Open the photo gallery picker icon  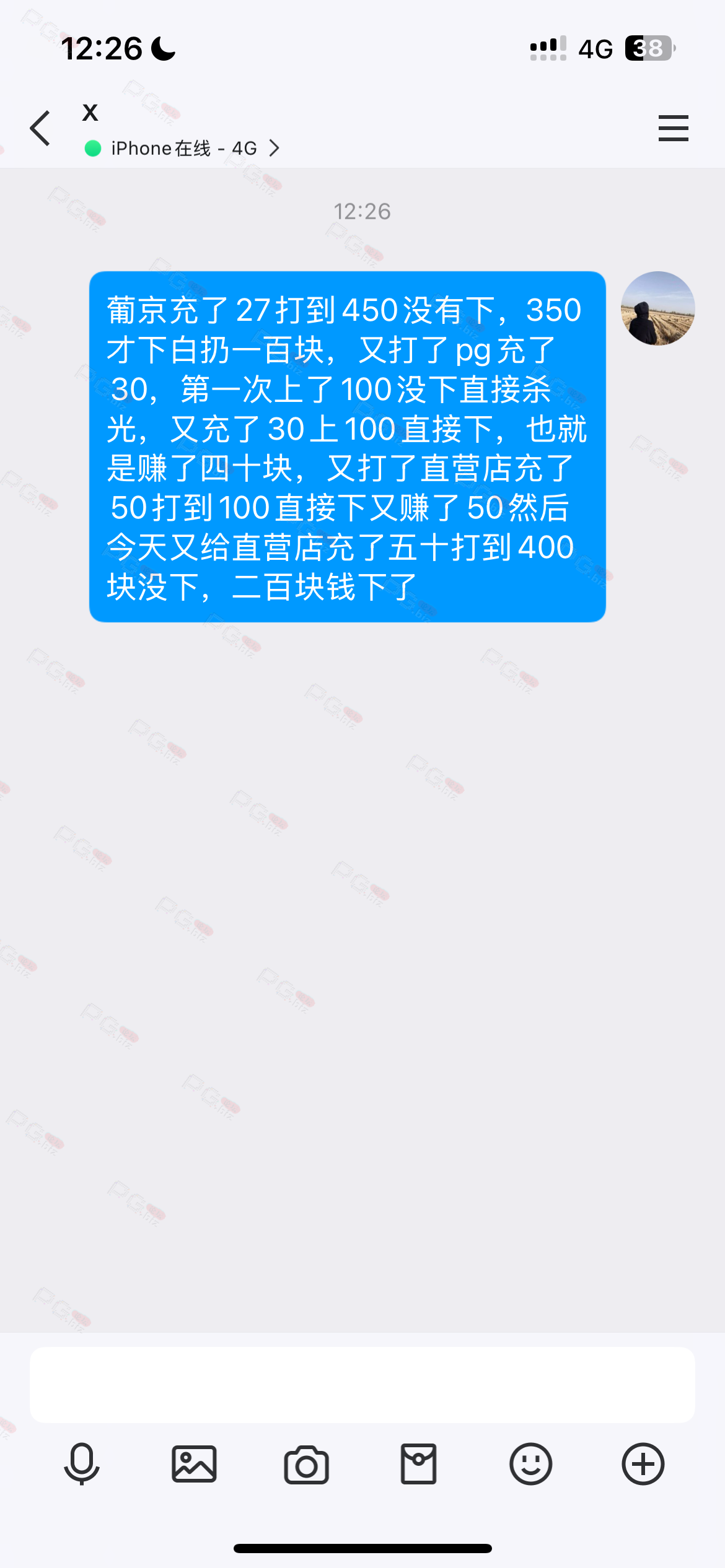click(x=194, y=1464)
